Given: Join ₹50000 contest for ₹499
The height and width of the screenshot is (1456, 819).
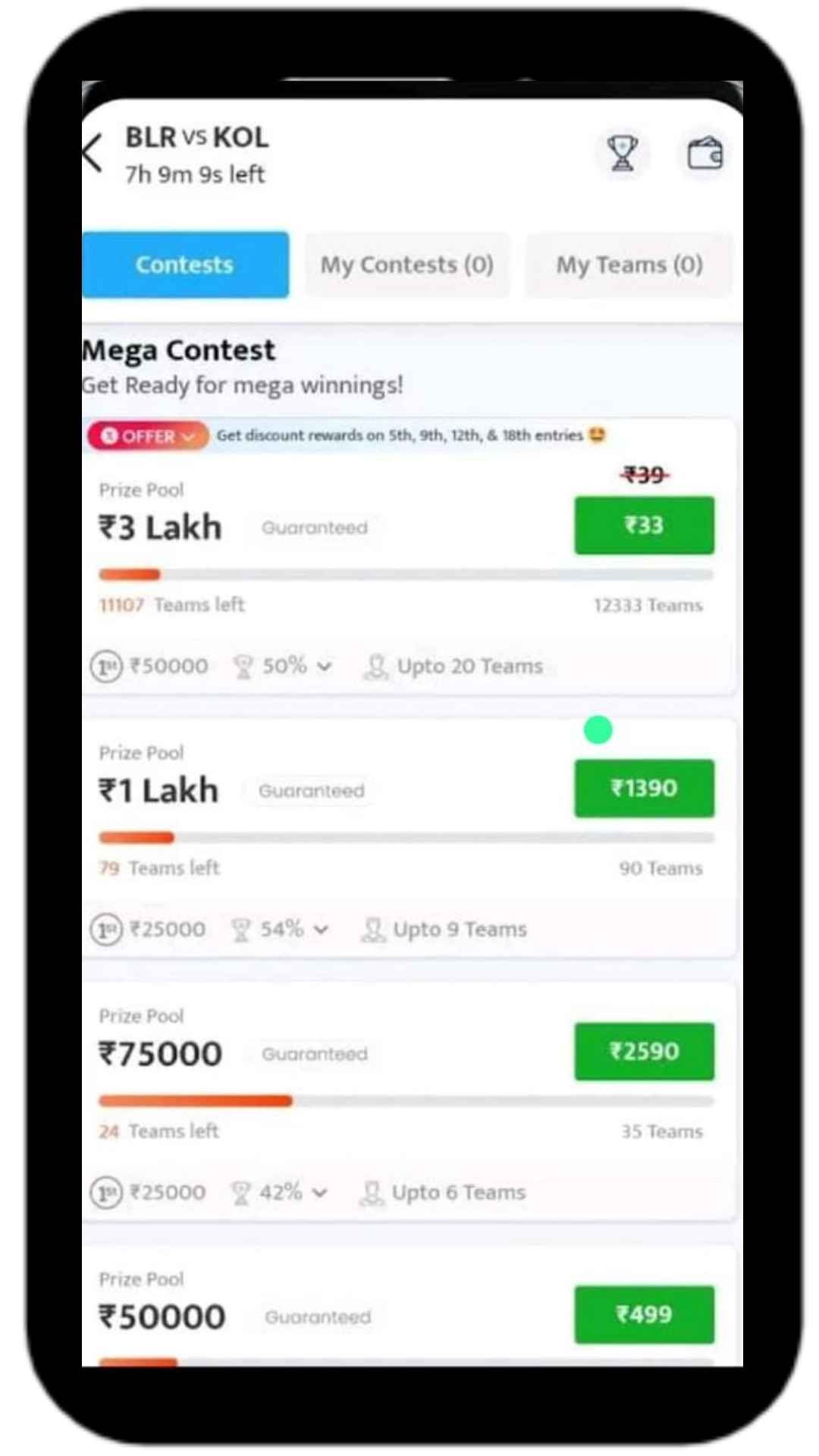Looking at the screenshot, I should click(x=644, y=1314).
